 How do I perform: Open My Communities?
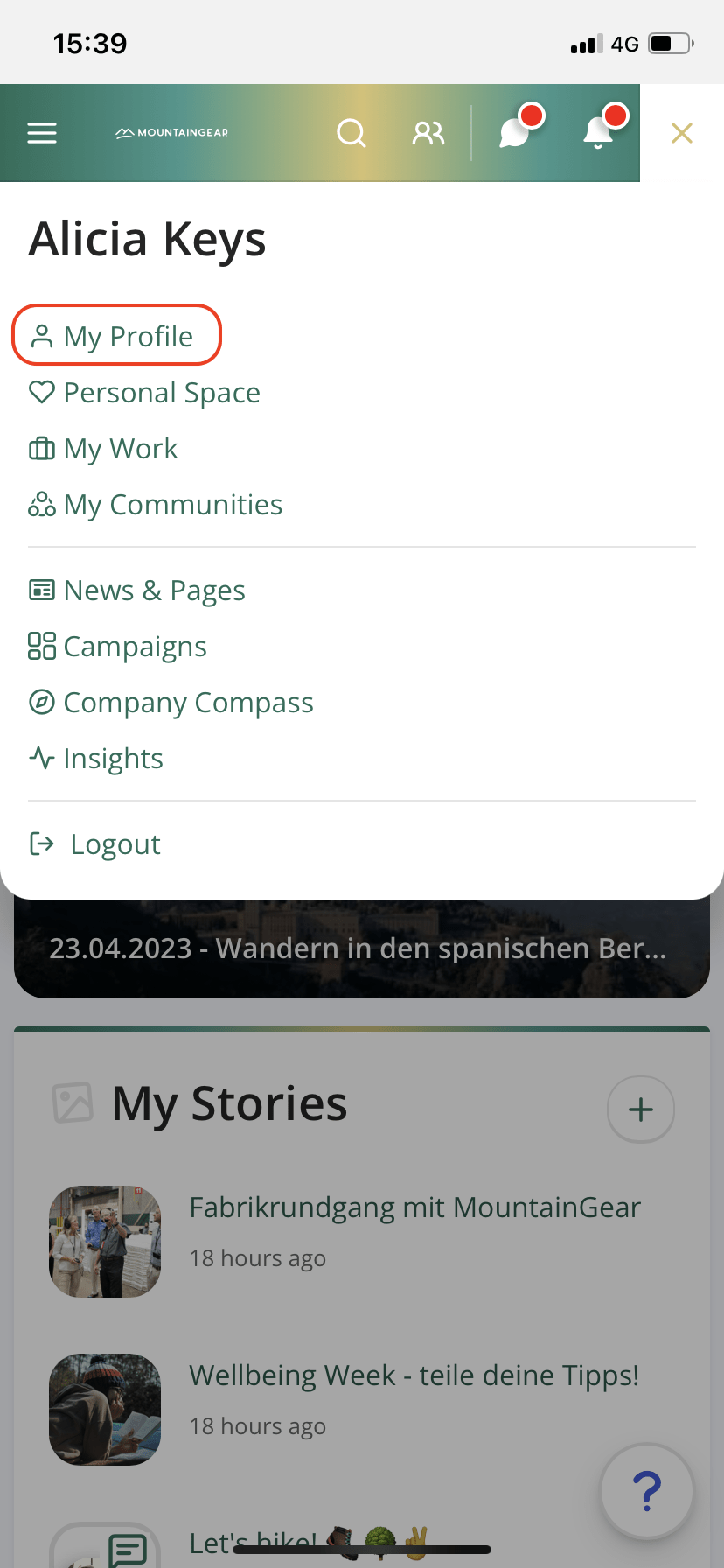(155, 505)
